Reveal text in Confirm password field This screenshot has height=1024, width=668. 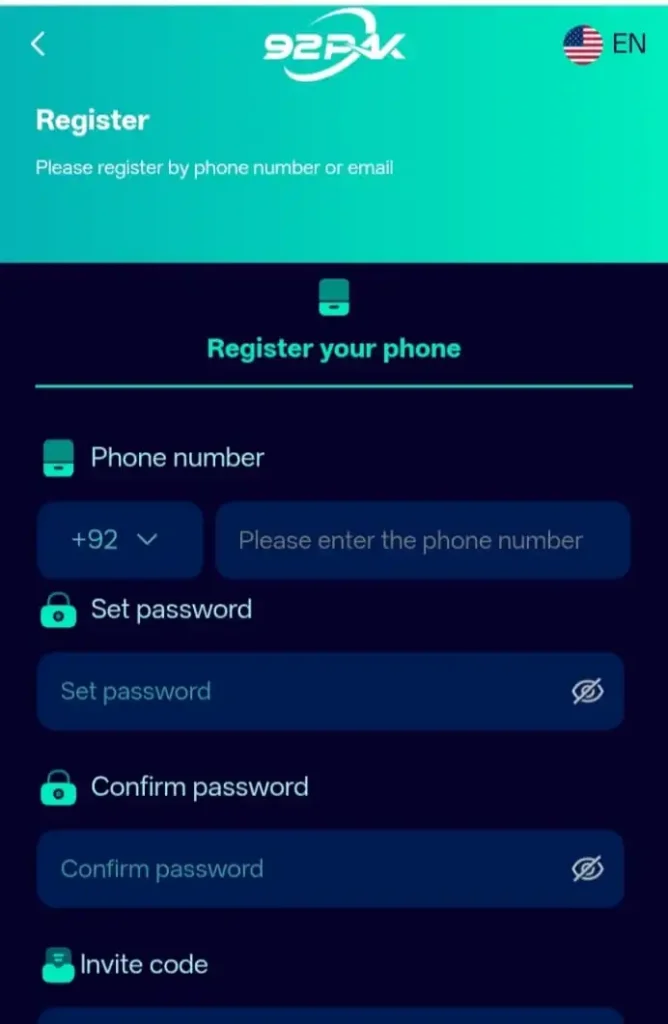588,869
